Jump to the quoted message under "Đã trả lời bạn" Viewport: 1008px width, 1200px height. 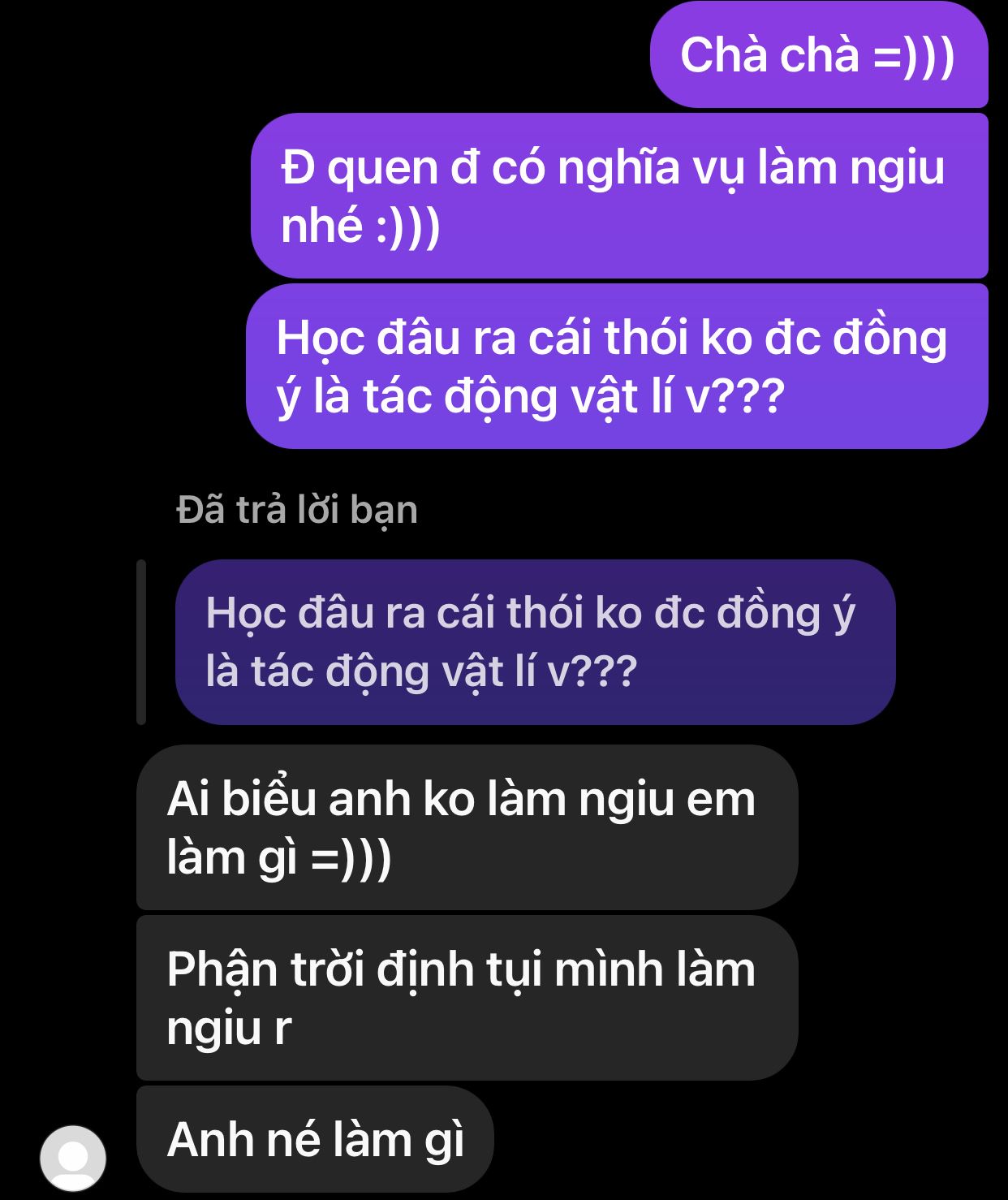point(535,642)
